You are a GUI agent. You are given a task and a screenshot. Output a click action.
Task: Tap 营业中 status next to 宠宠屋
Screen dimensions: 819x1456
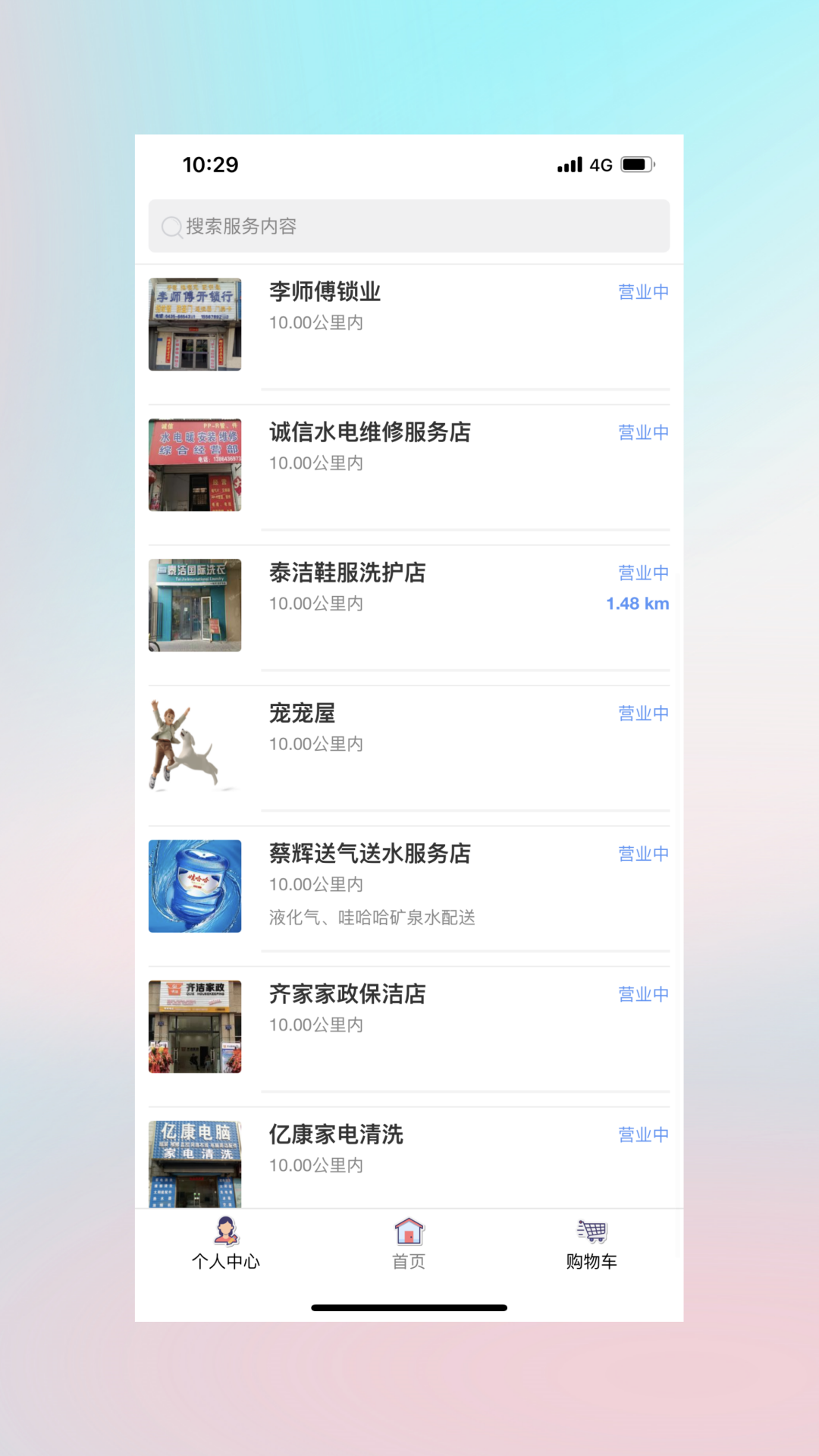(642, 713)
